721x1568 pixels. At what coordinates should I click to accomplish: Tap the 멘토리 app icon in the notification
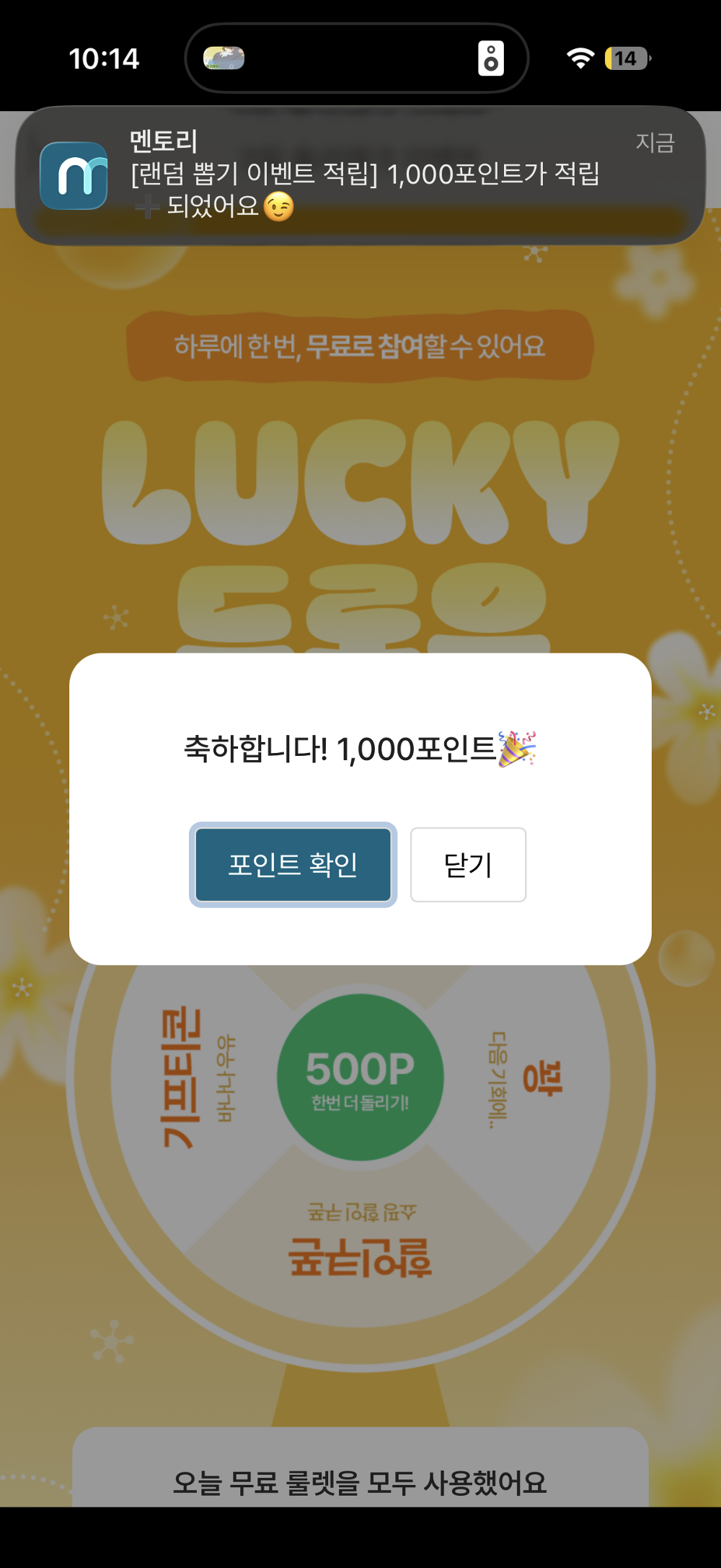pos(74,175)
